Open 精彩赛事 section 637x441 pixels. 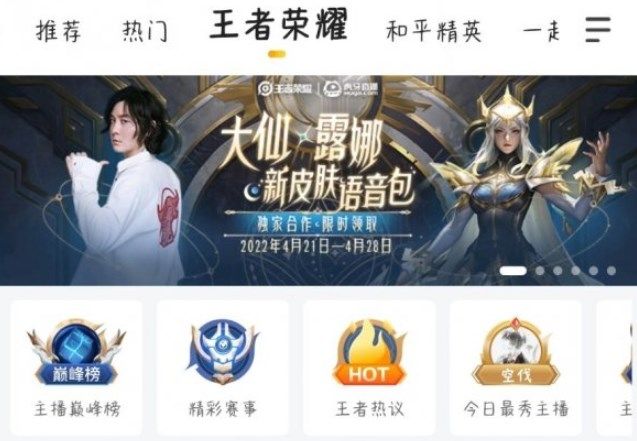click(x=222, y=367)
